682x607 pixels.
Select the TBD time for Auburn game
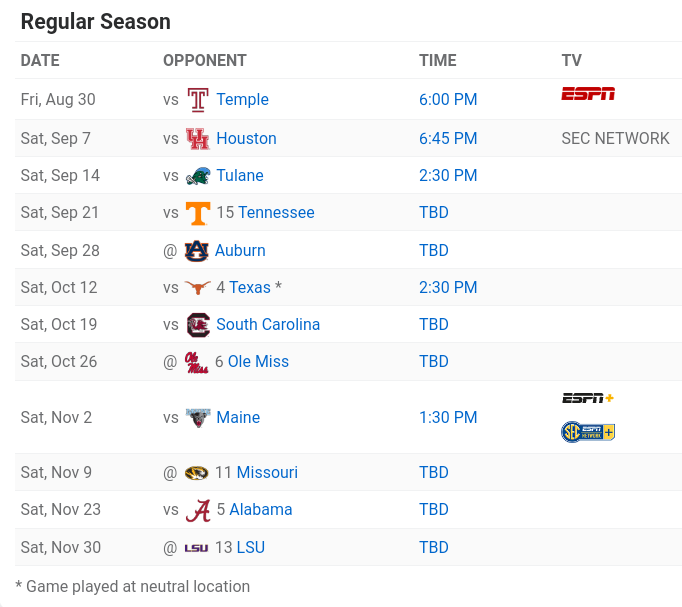coord(434,250)
